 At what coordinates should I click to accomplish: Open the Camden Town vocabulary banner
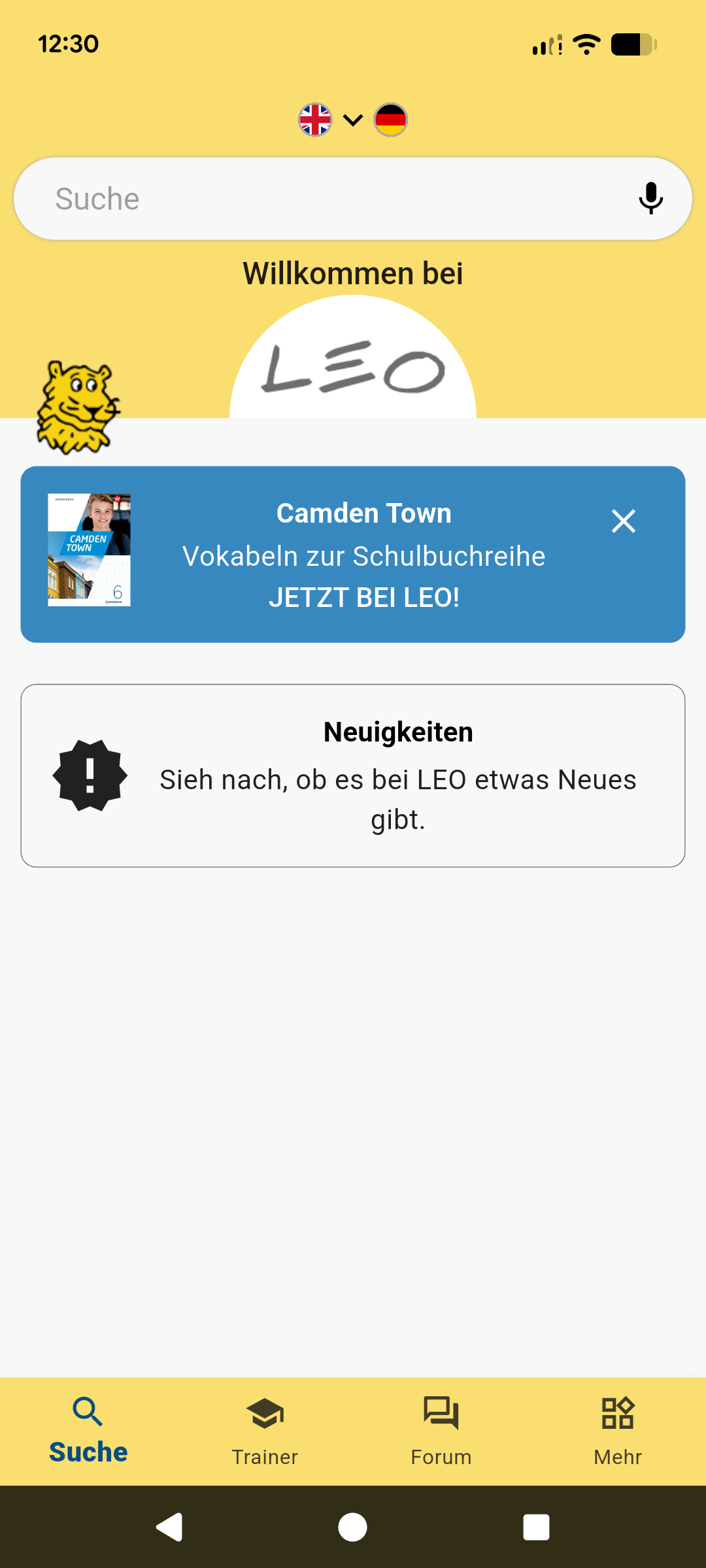(x=363, y=555)
